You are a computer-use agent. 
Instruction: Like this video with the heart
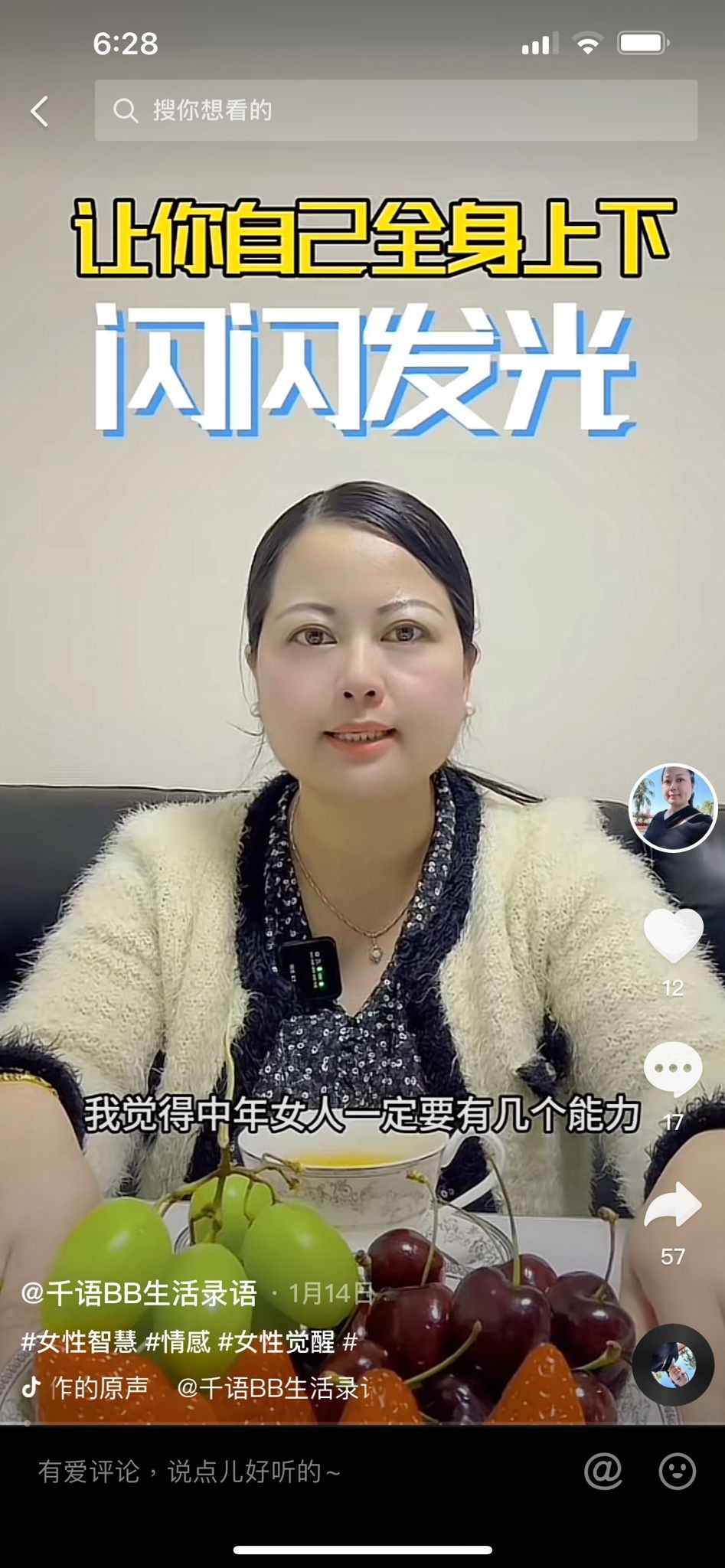point(673,936)
